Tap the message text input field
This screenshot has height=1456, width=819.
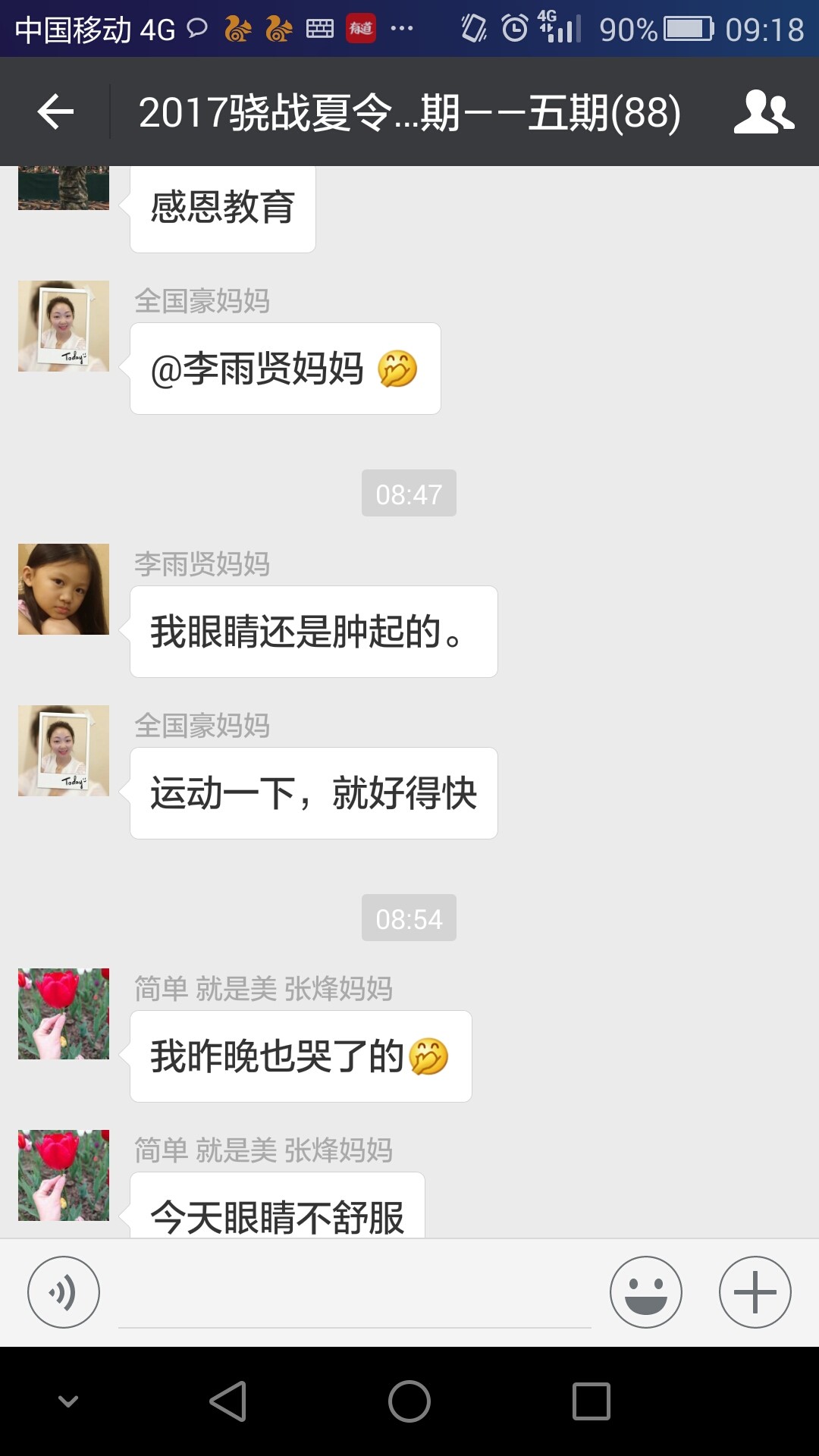355,1292
